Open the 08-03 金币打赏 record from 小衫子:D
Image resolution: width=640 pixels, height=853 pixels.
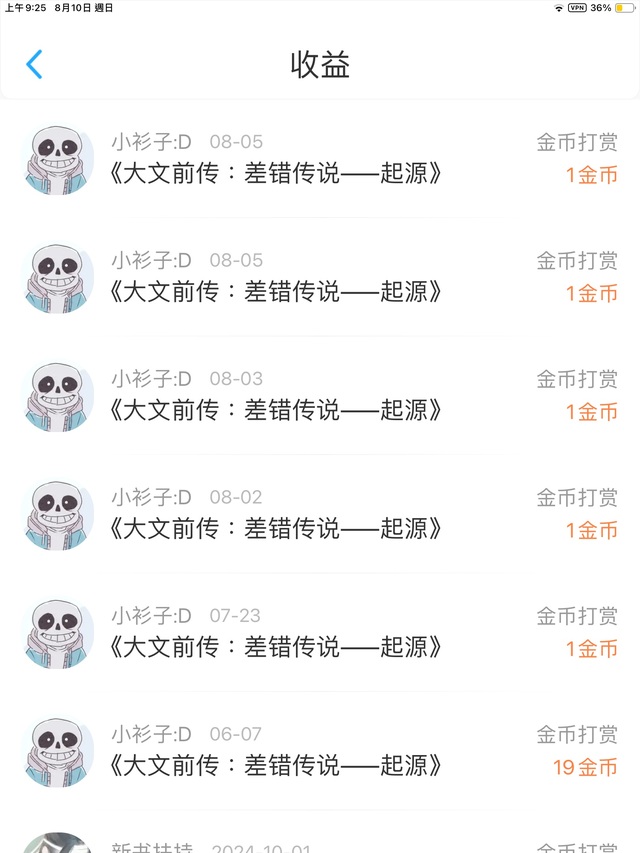point(320,396)
